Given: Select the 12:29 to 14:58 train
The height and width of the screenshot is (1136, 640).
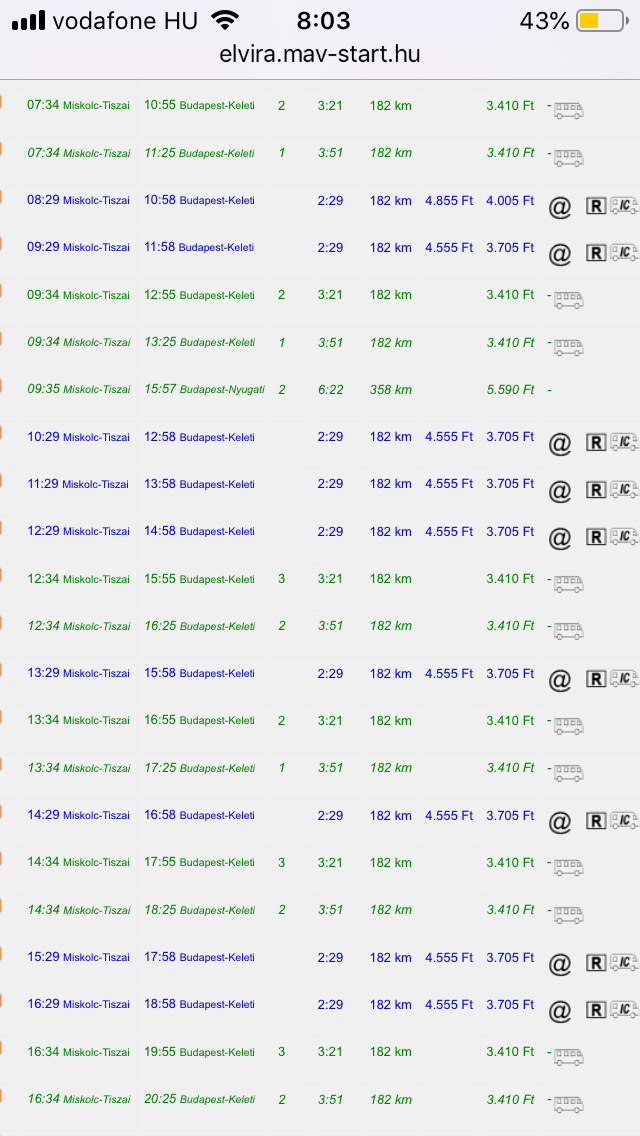Looking at the screenshot, I should (x=78, y=532).
